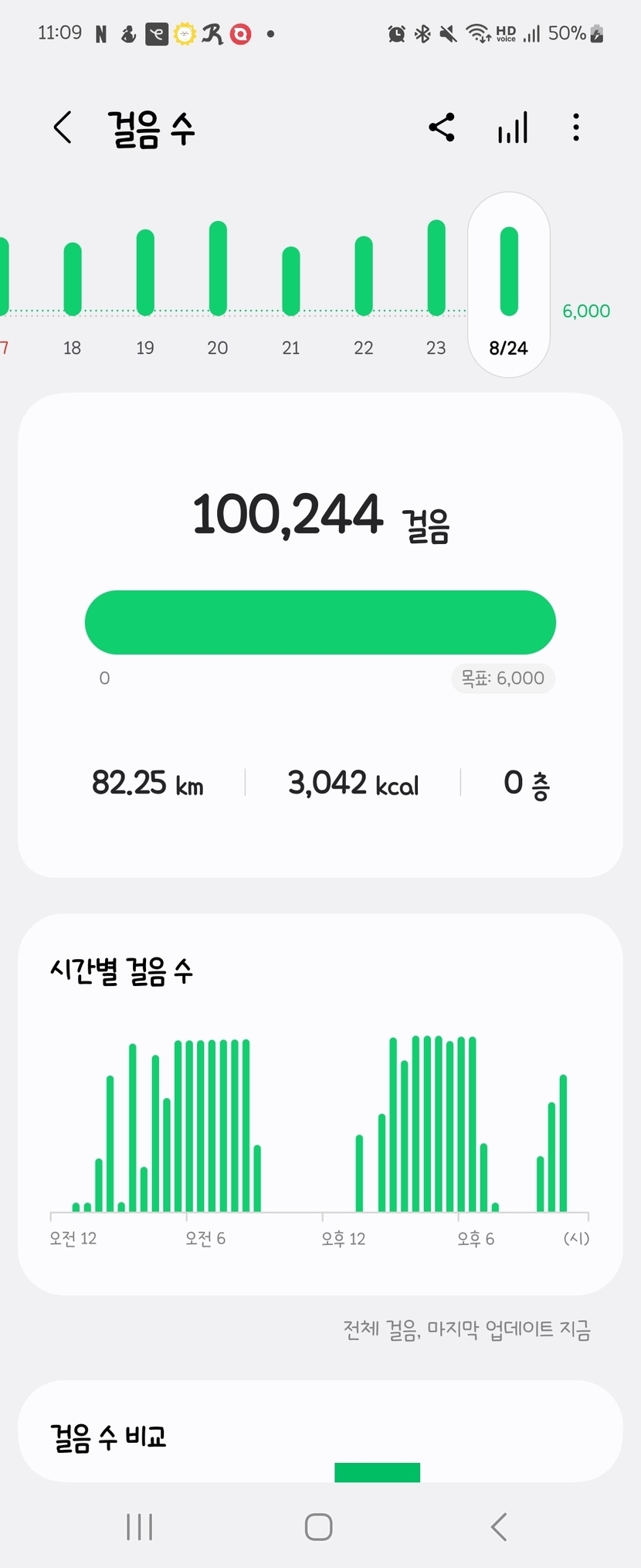Open recent apps from the navigation bar
This screenshot has width=641, height=1568.
[139, 1527]
